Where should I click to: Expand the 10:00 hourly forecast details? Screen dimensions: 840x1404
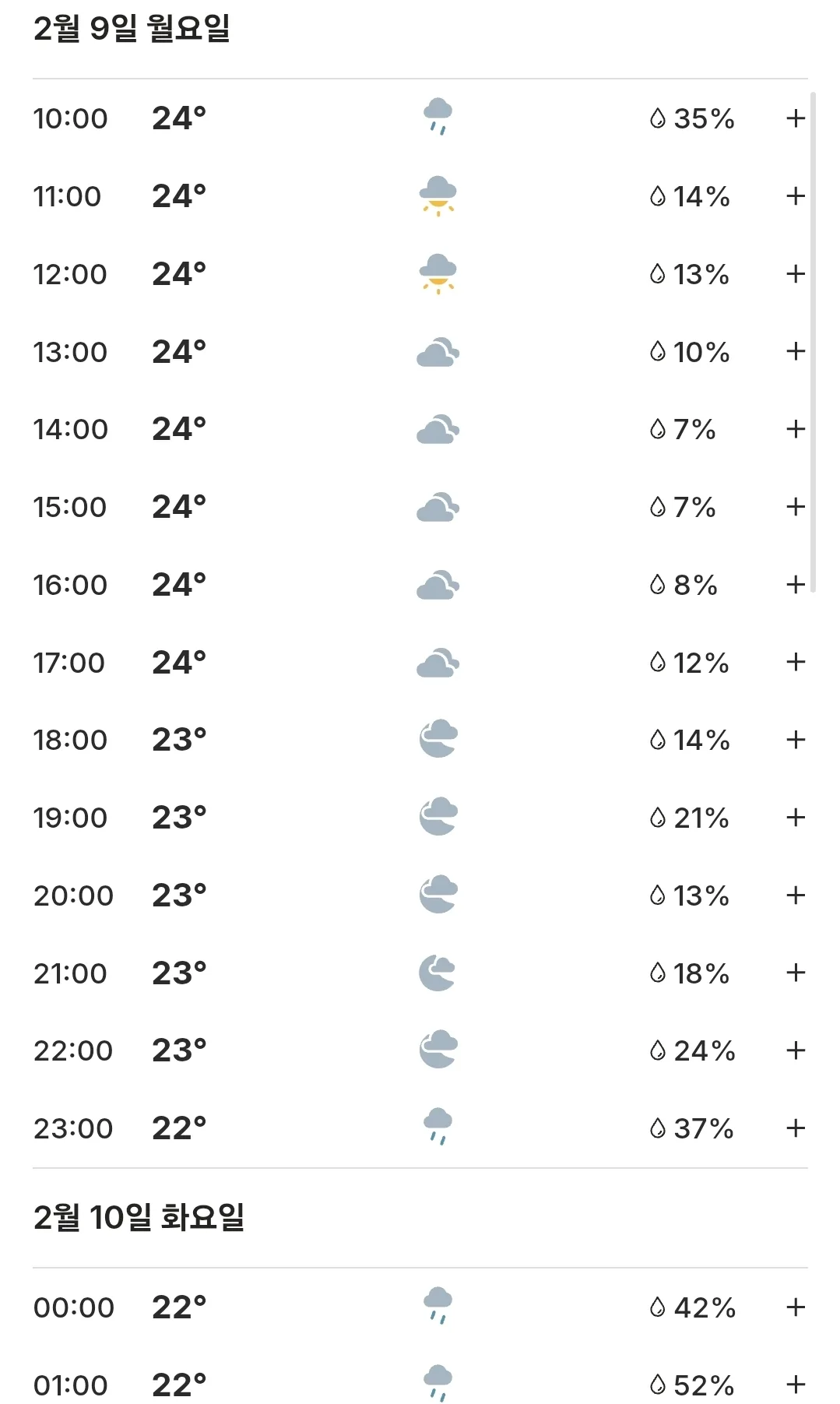[795, 118]
